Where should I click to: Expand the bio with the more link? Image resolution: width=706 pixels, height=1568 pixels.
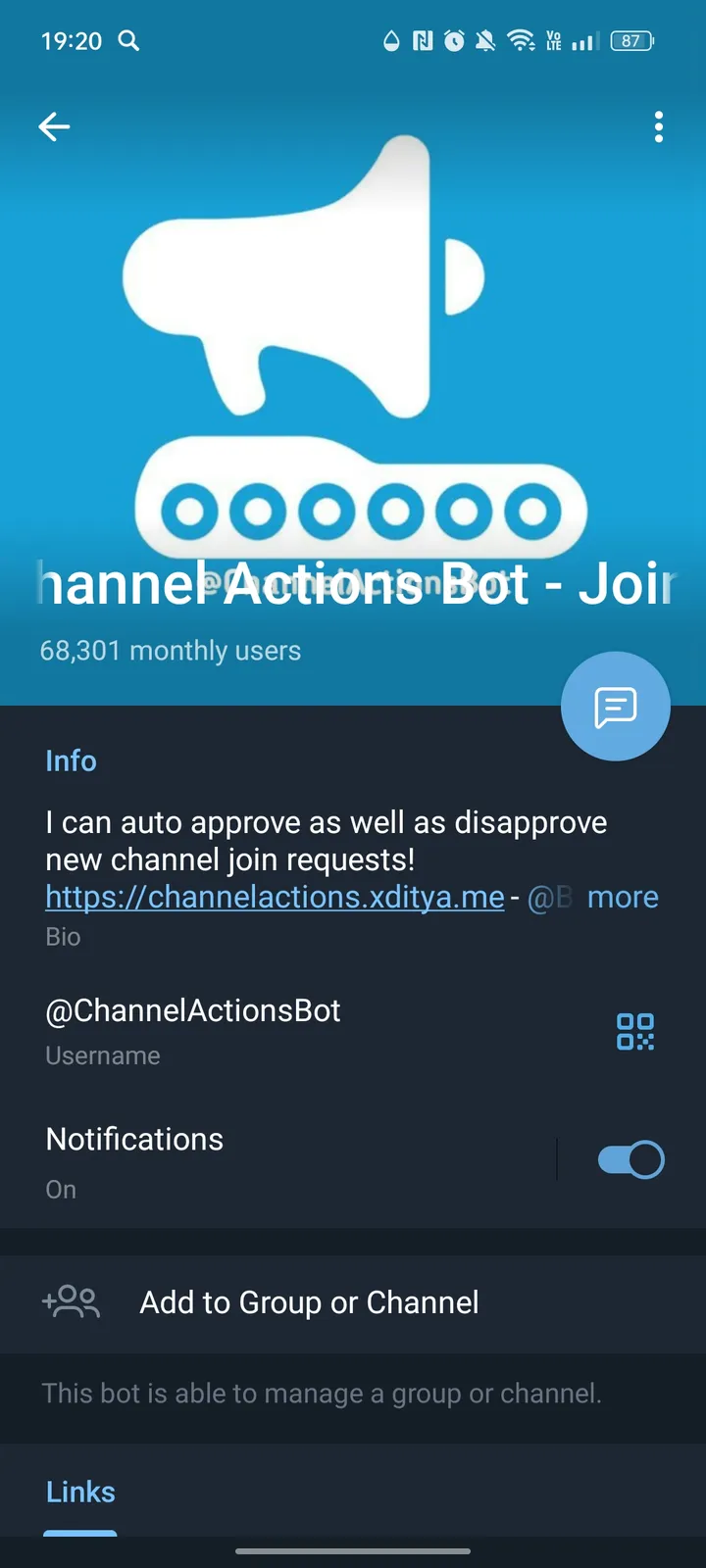click(623, 897)
